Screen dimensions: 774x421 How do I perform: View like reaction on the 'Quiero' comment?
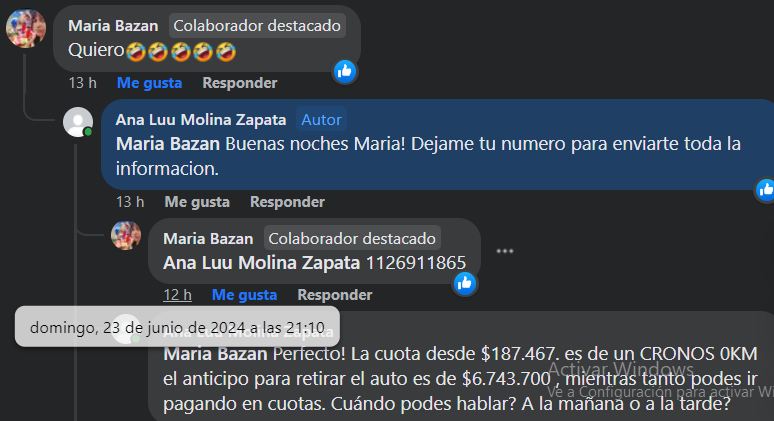click(345, 70)
